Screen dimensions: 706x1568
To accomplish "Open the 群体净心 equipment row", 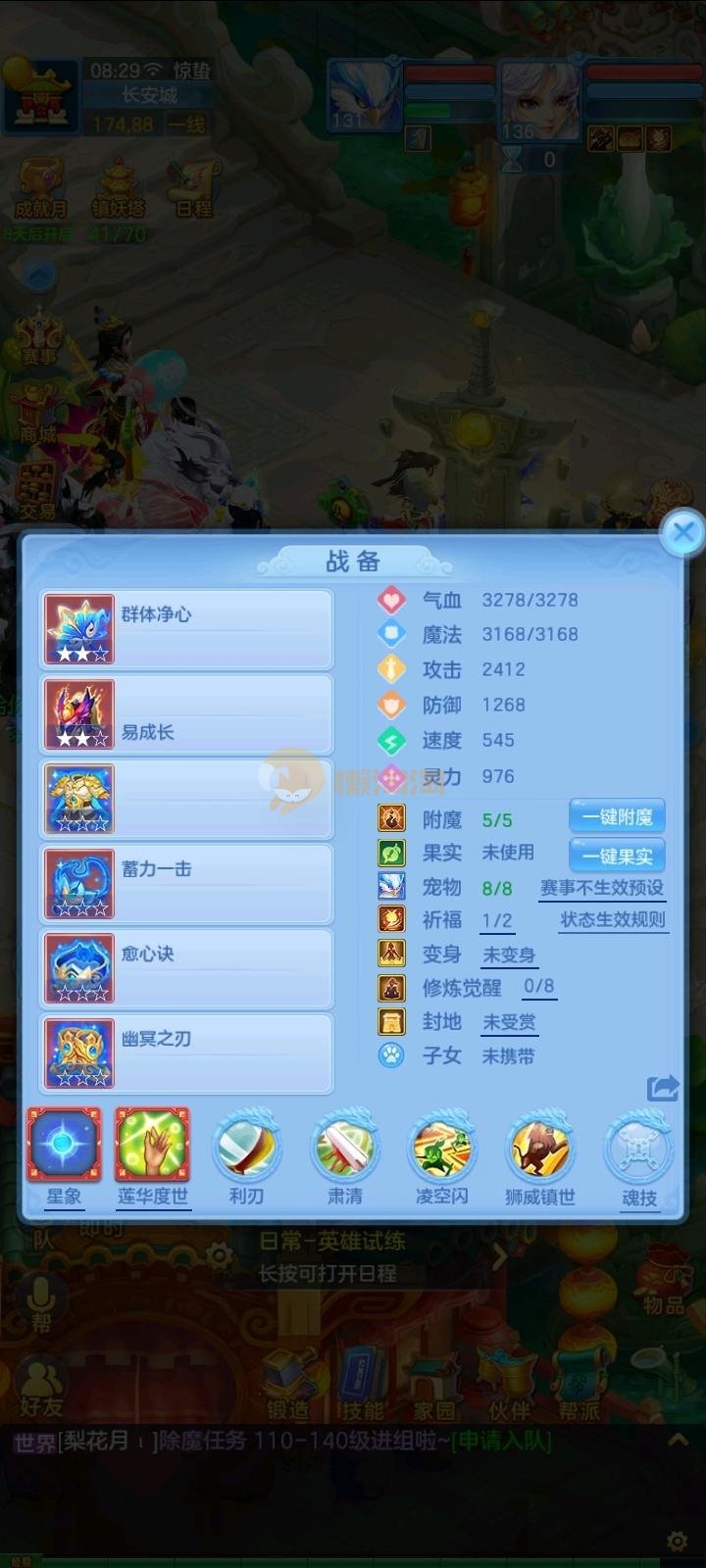I will pyautogui.click(x=186, y=628).
